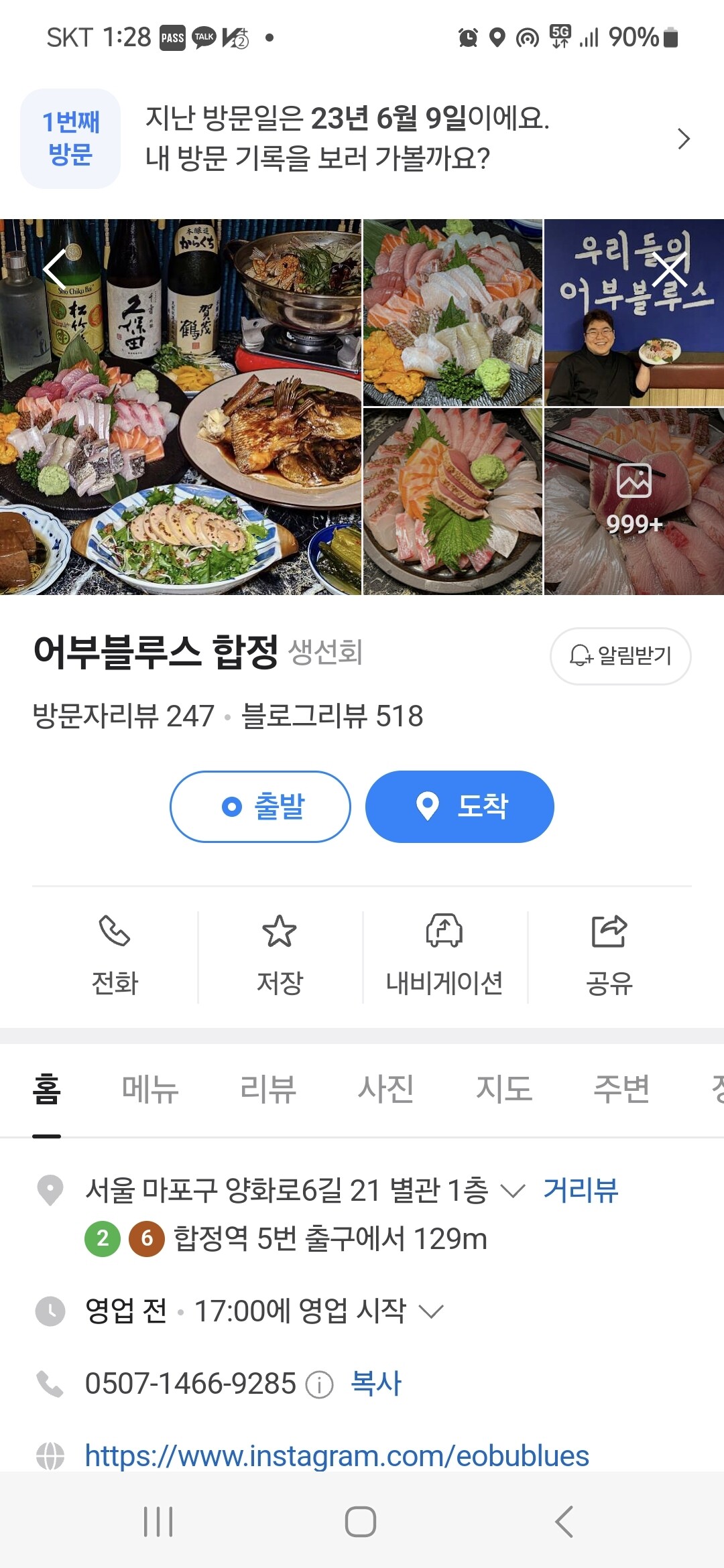Go back using the arrow over the photos
This screenshot has width=724, height=1568.
[55, 269]
